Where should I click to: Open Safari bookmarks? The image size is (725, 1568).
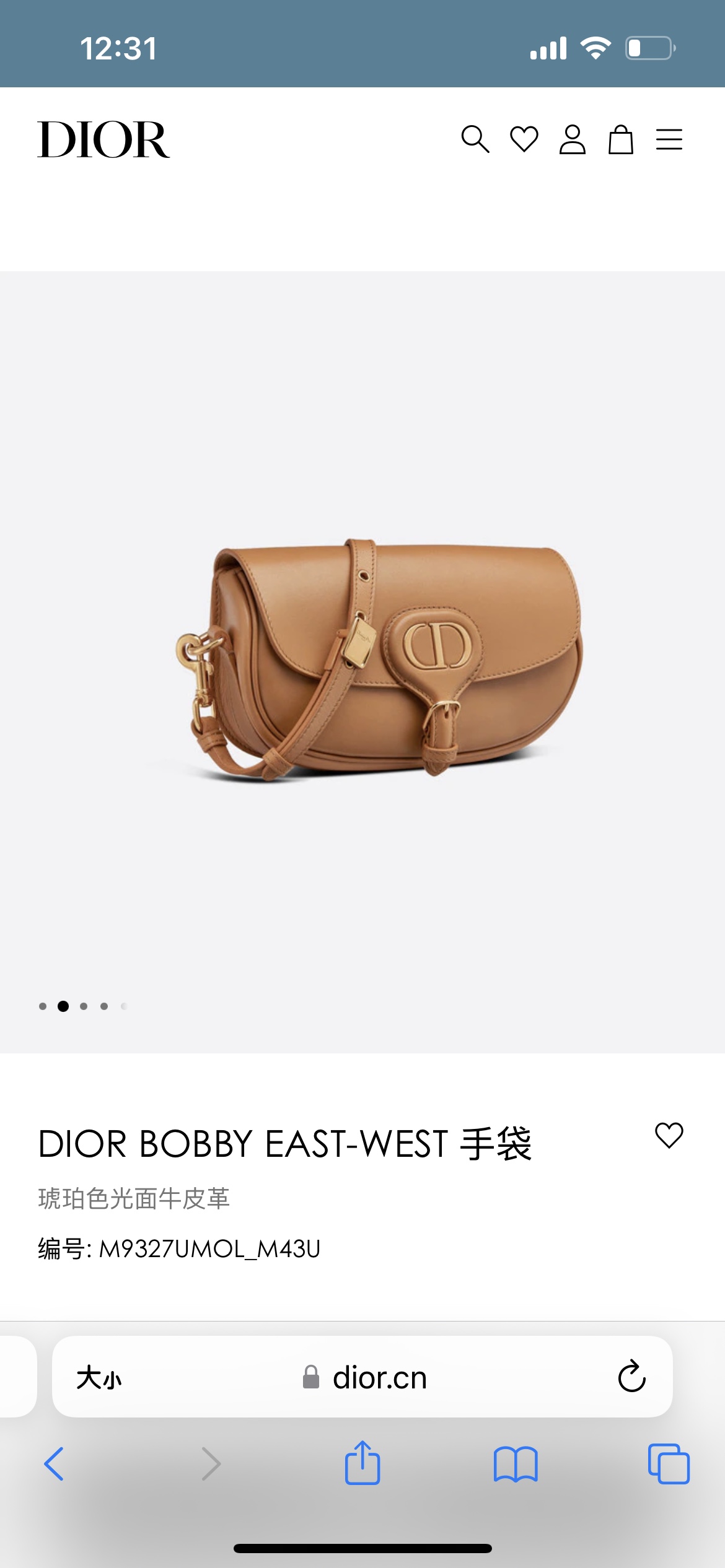coord(516,1464)
